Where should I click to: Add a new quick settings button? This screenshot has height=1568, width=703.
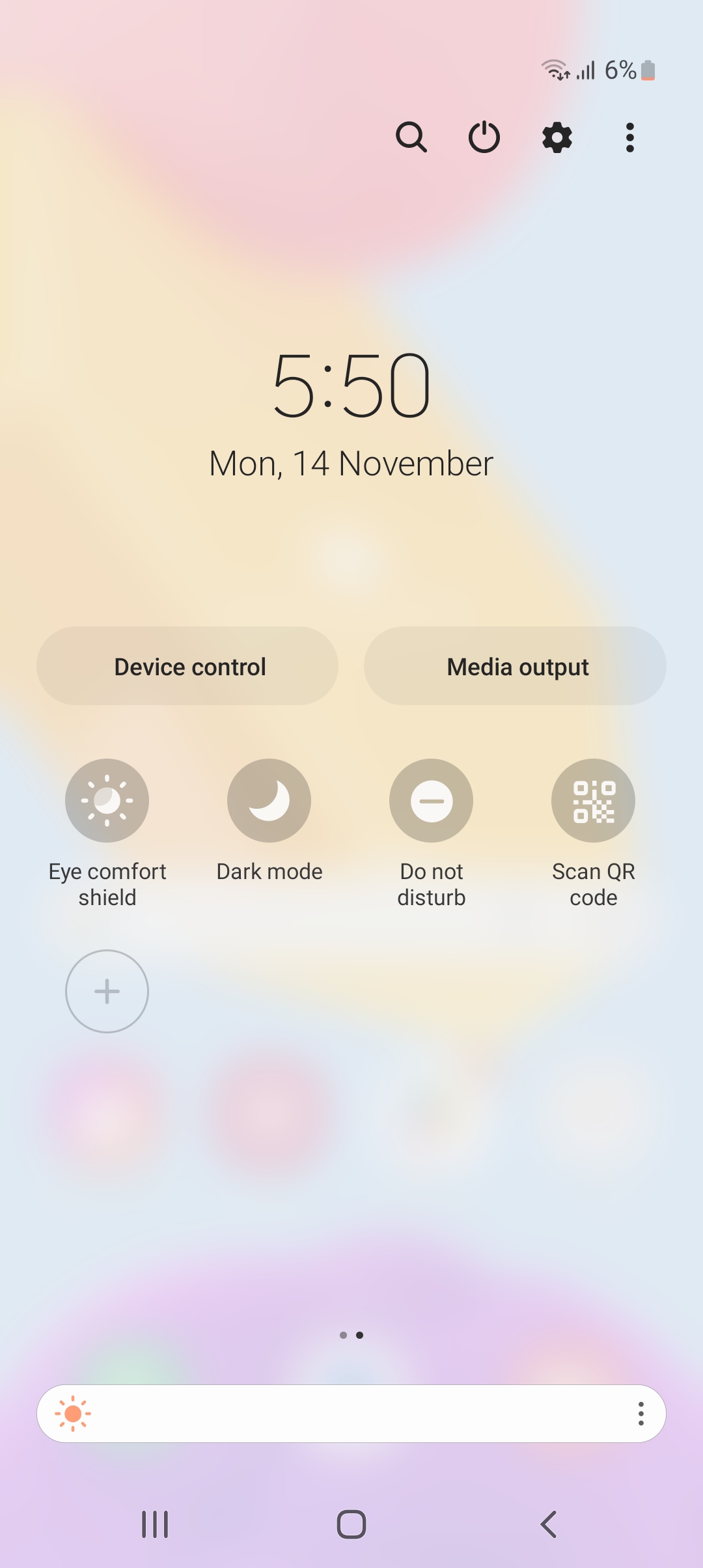click(107, 991)
